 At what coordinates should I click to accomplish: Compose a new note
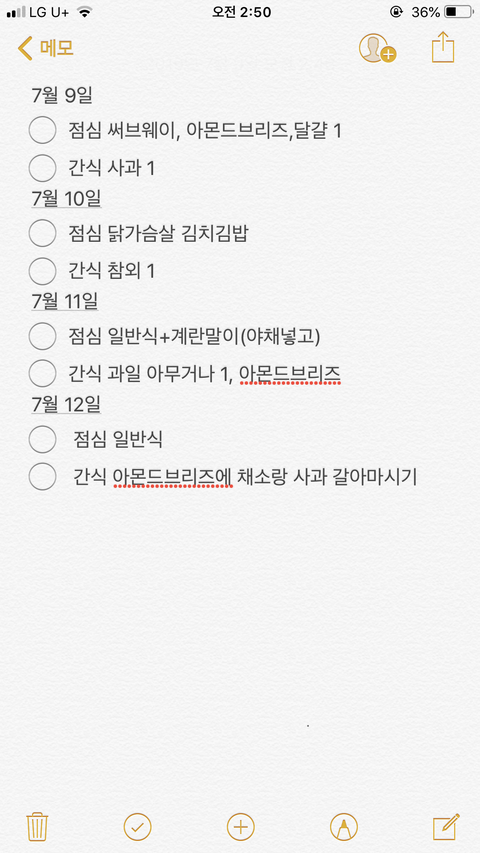click(446, 827)
